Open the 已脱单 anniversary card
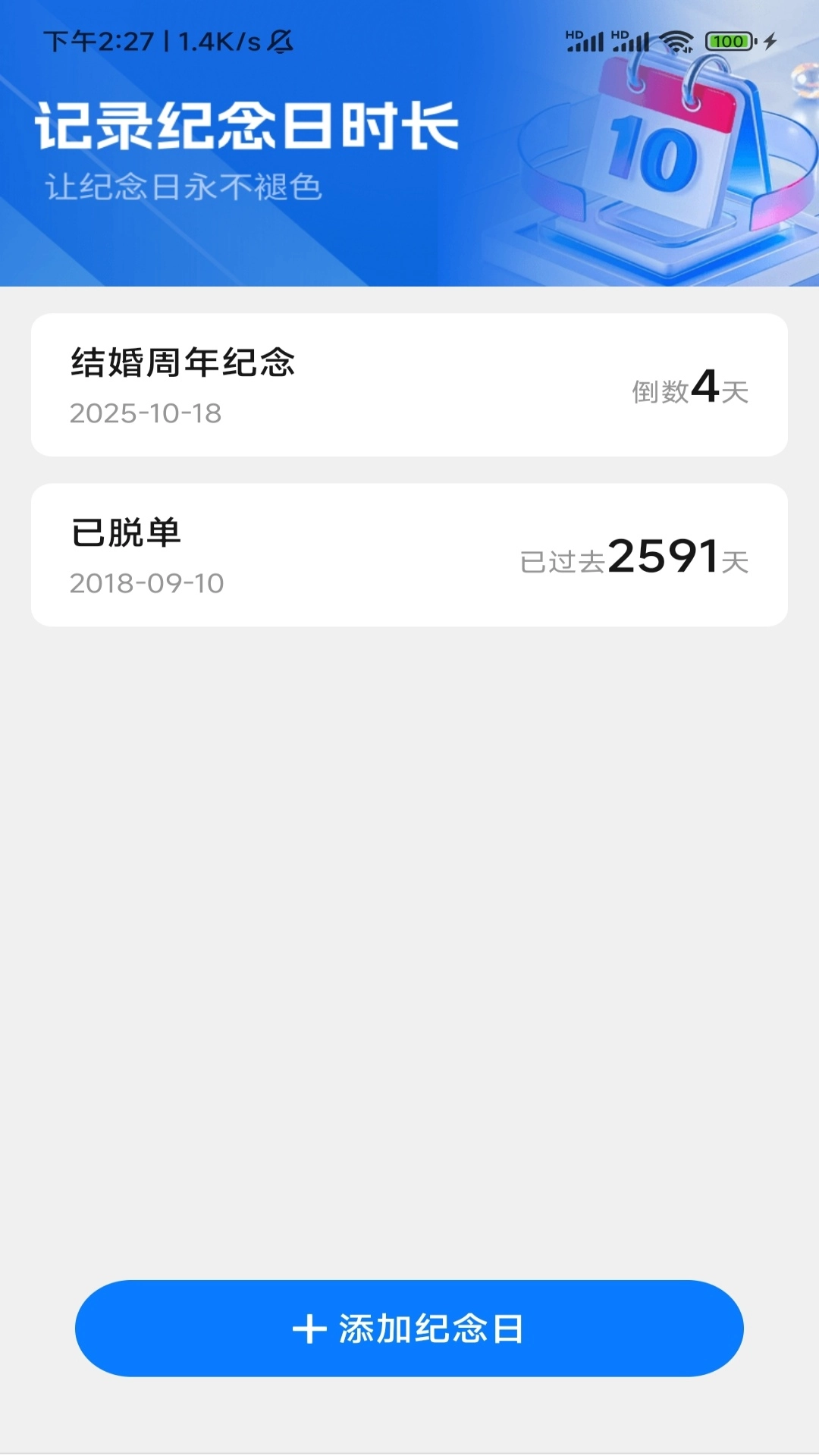 click(409, 552)
